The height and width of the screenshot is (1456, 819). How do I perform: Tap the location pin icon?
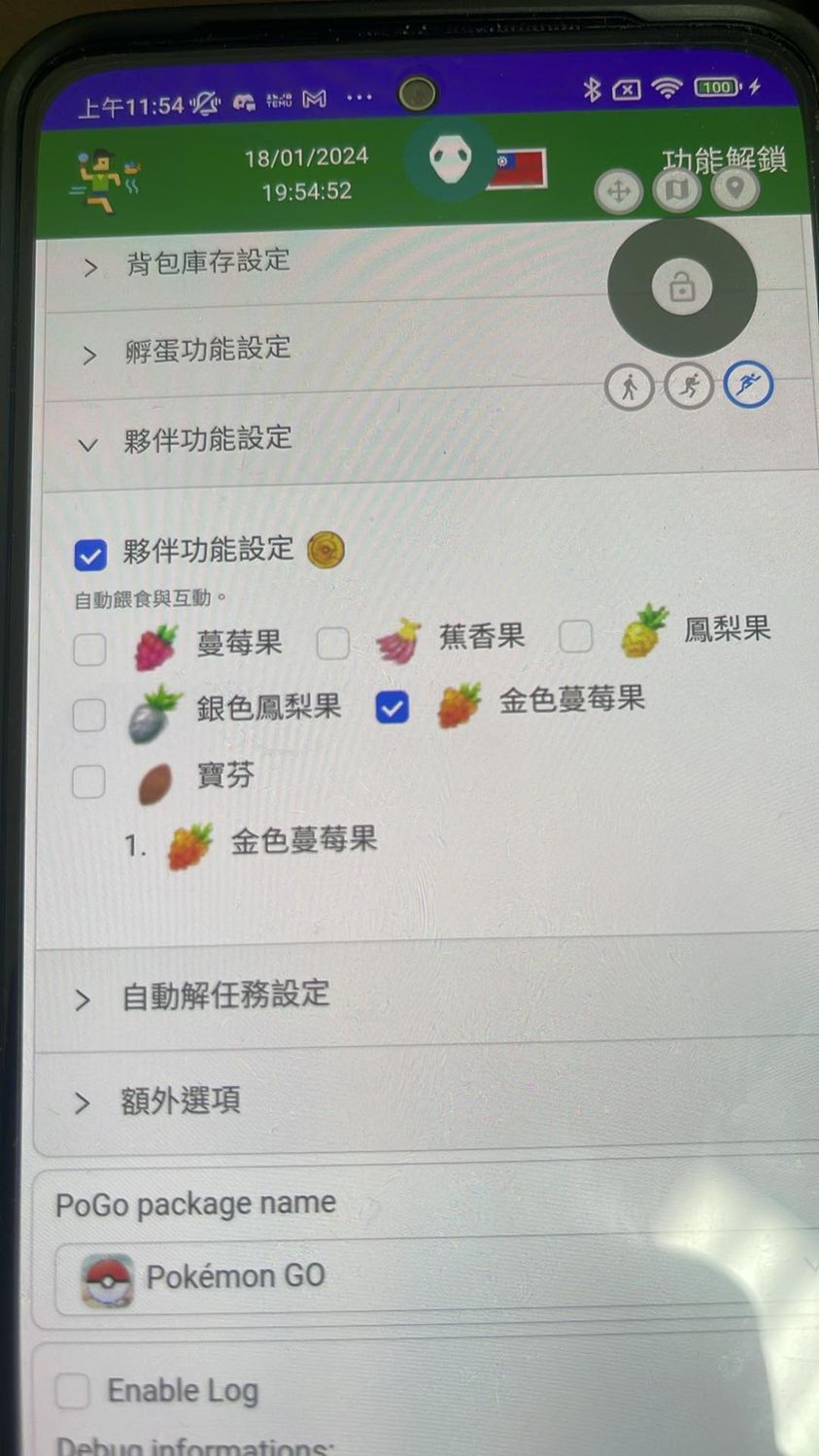click(x=735, y=187)
